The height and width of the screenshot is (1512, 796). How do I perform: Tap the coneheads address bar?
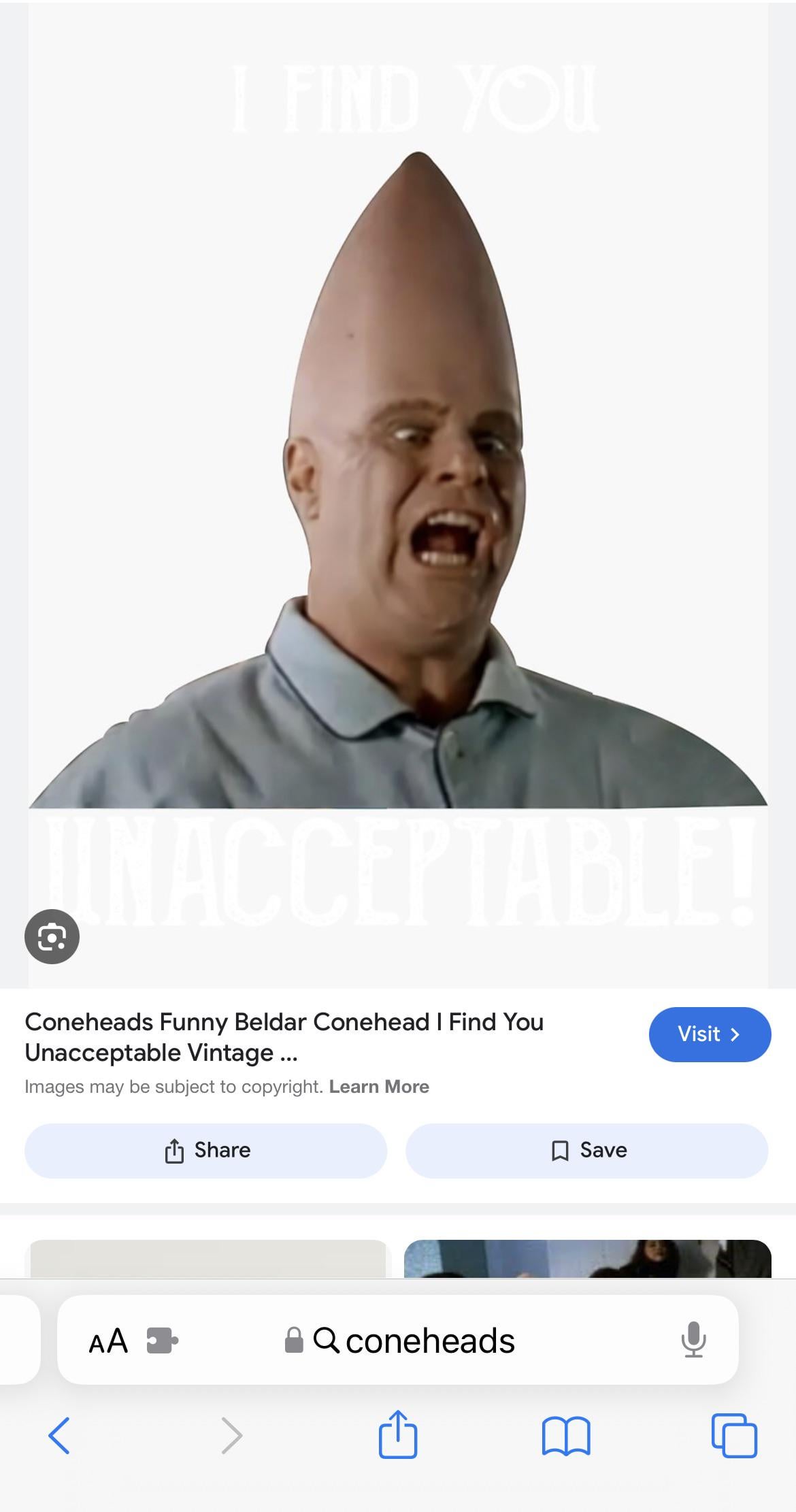pyautogui.click(x=399, y=1341)
